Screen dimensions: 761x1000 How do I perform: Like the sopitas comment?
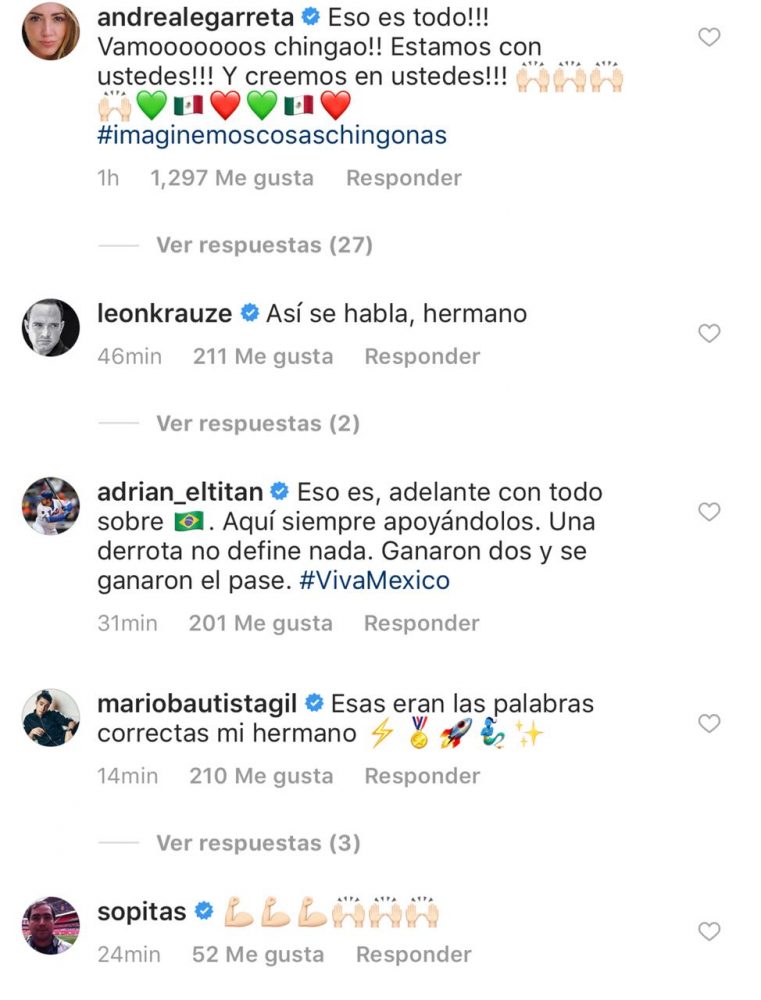pos(708,932)
